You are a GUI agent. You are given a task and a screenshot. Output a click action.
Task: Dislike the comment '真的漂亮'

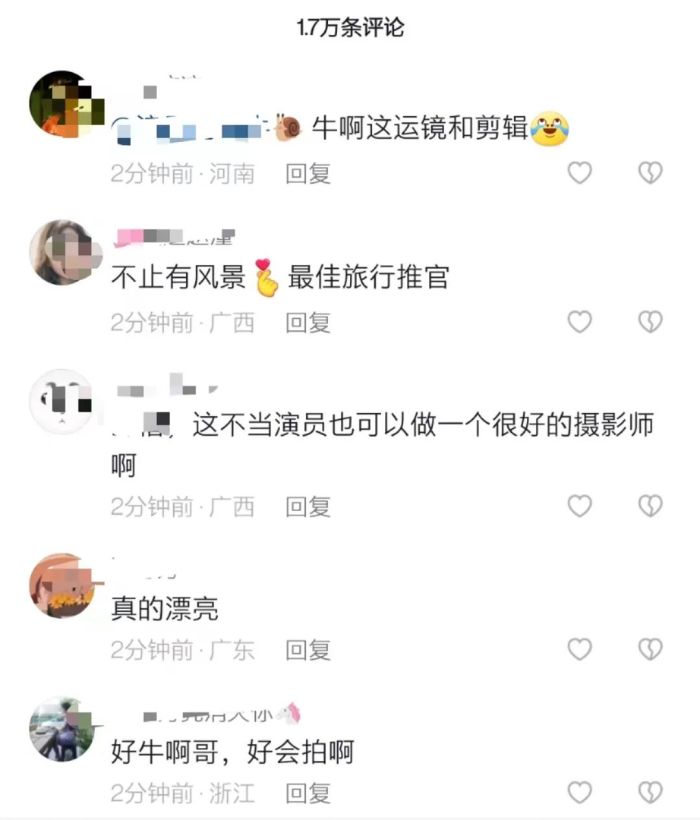tap(651, 650)
